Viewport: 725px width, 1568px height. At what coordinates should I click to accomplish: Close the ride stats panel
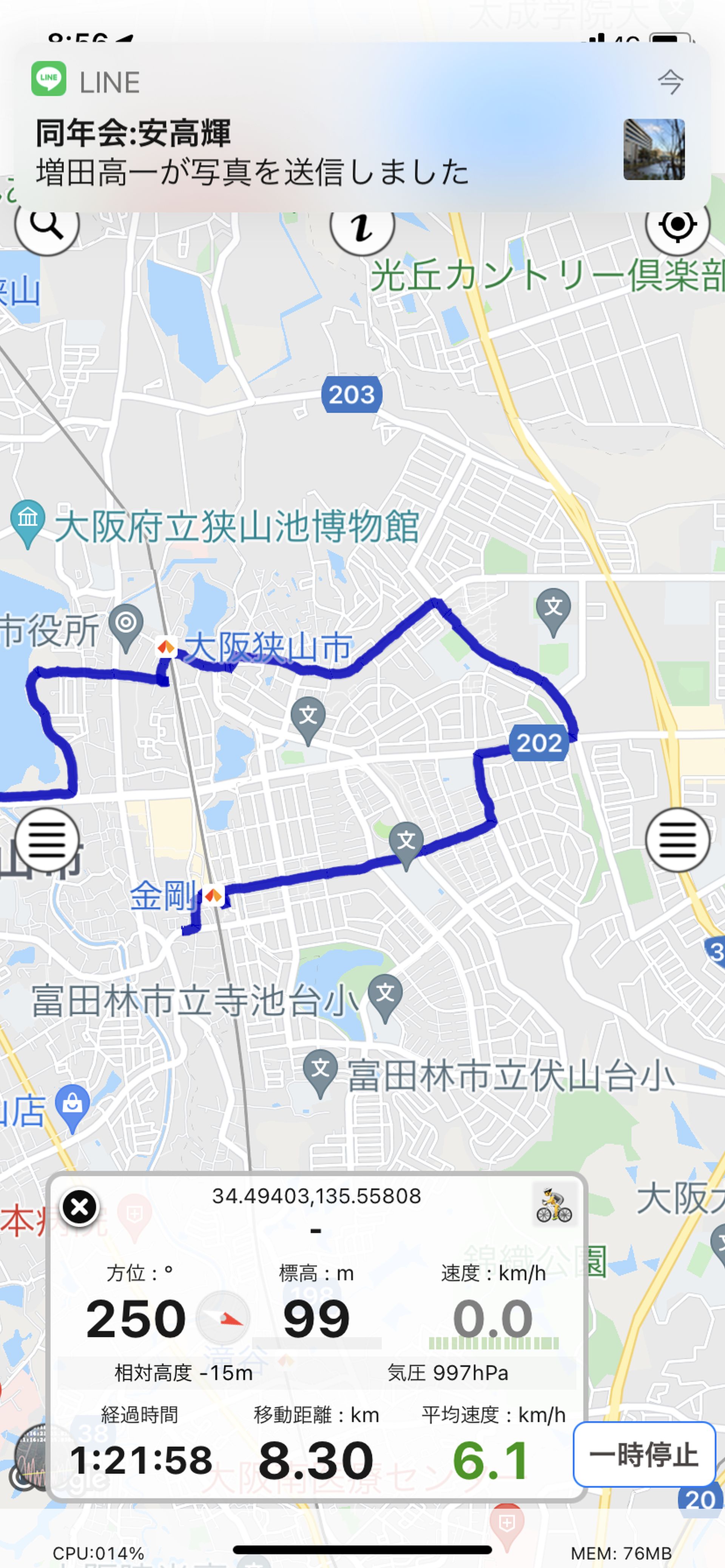point(80,1207)
